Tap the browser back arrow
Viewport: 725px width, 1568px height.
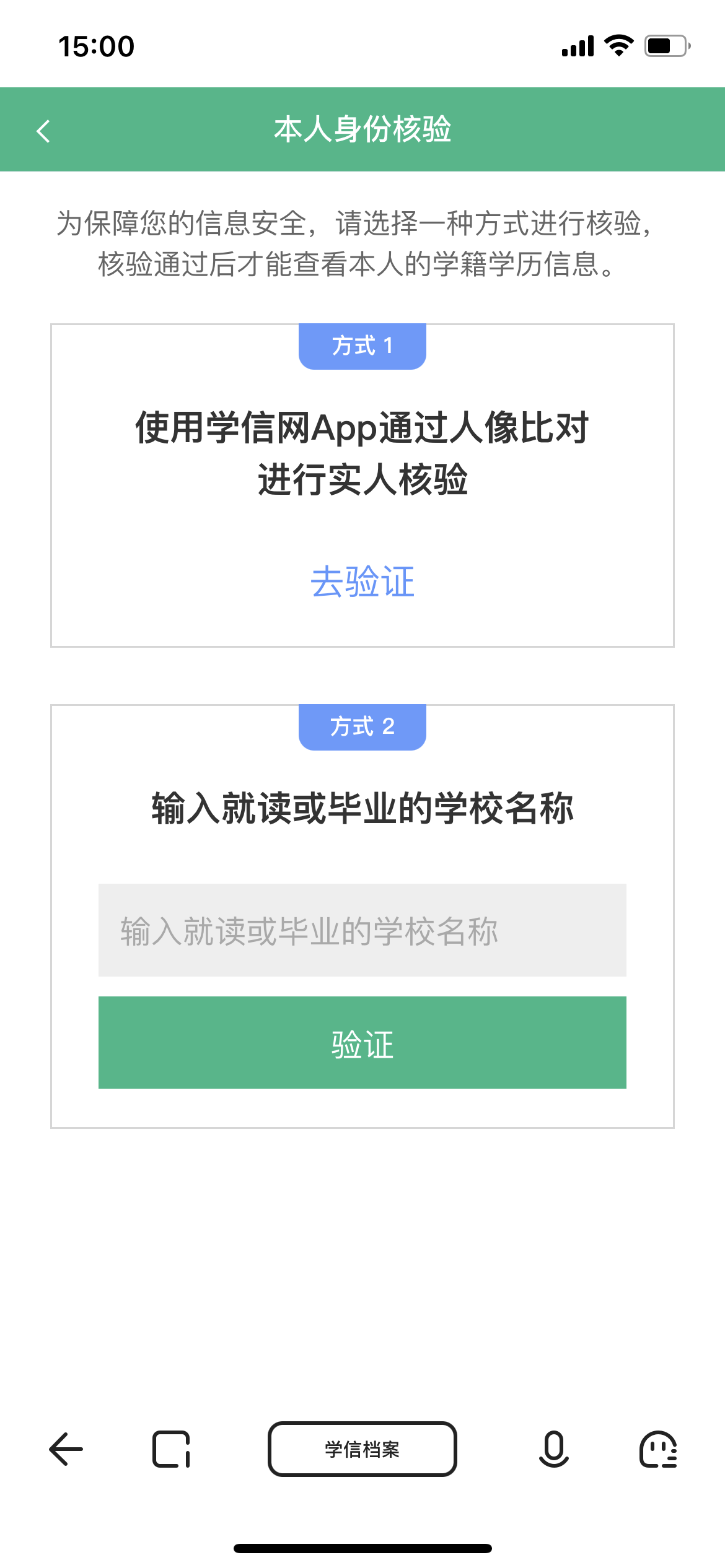[x=66, y=1449]
